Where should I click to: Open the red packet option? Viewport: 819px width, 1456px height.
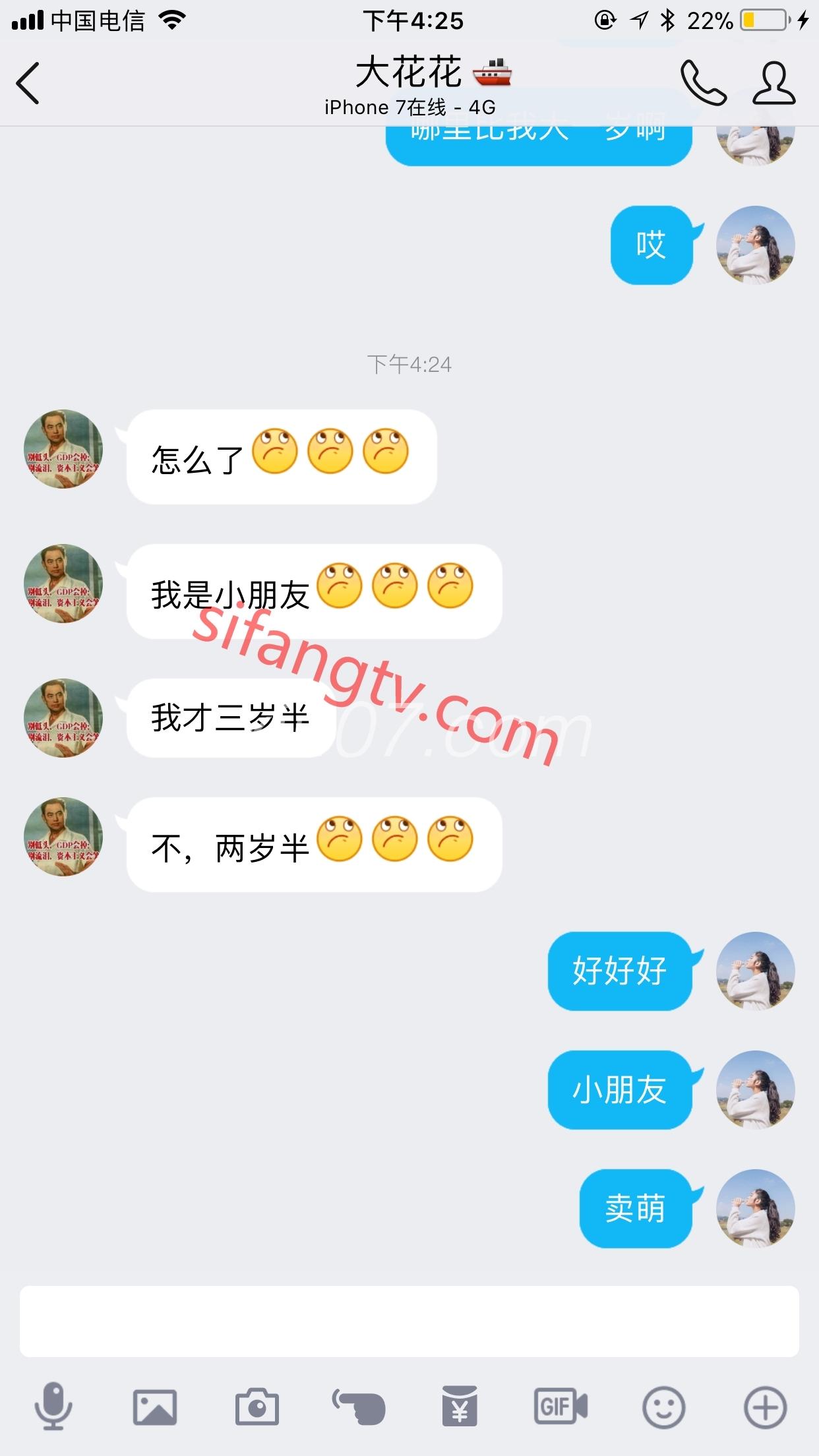pyautogui.click(x=460, y=1407)
